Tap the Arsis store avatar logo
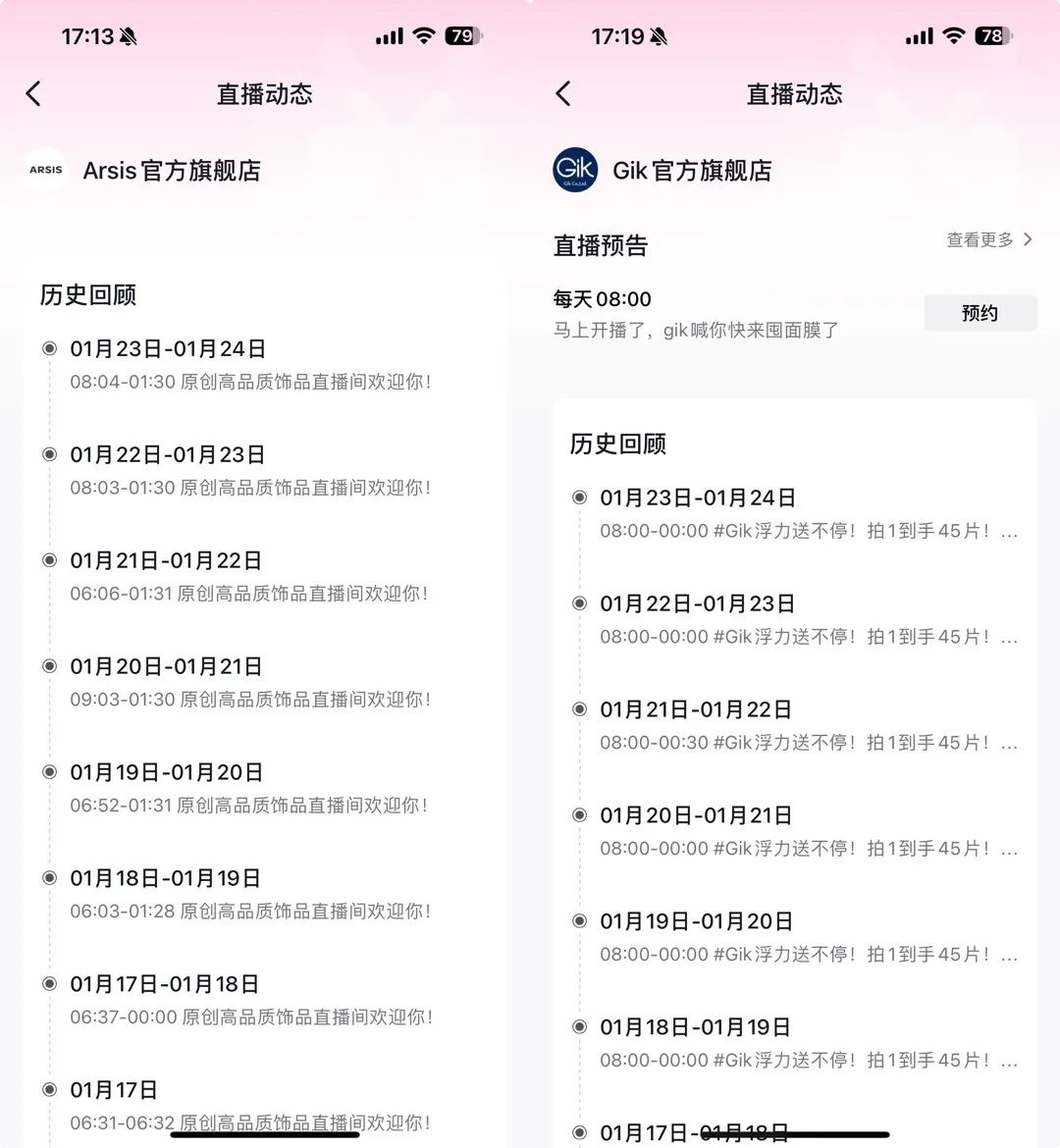 pyautogui.click(x=45, y=170)
